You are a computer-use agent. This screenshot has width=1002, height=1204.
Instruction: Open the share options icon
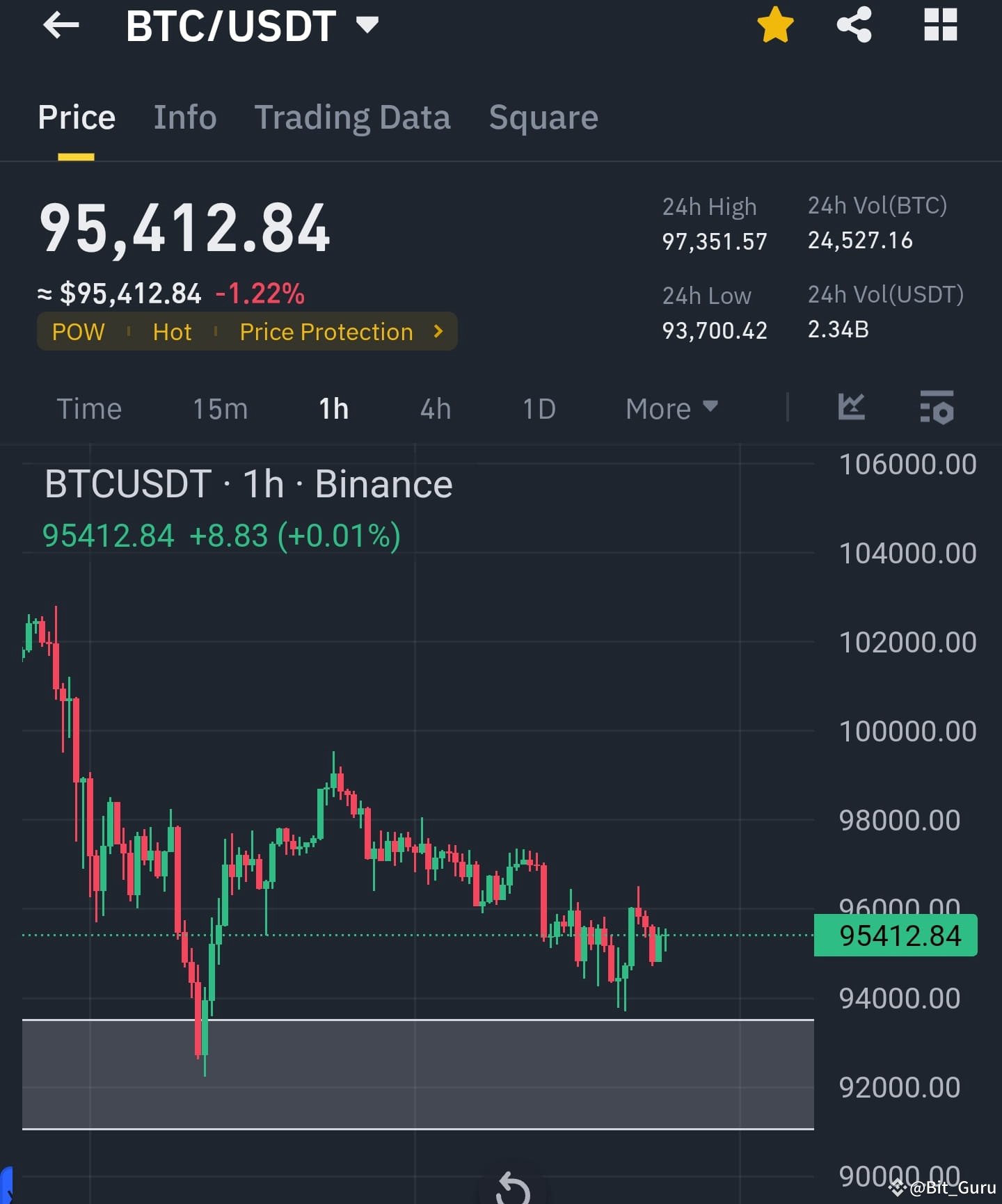pyautogui.click(x=854, y=26)
